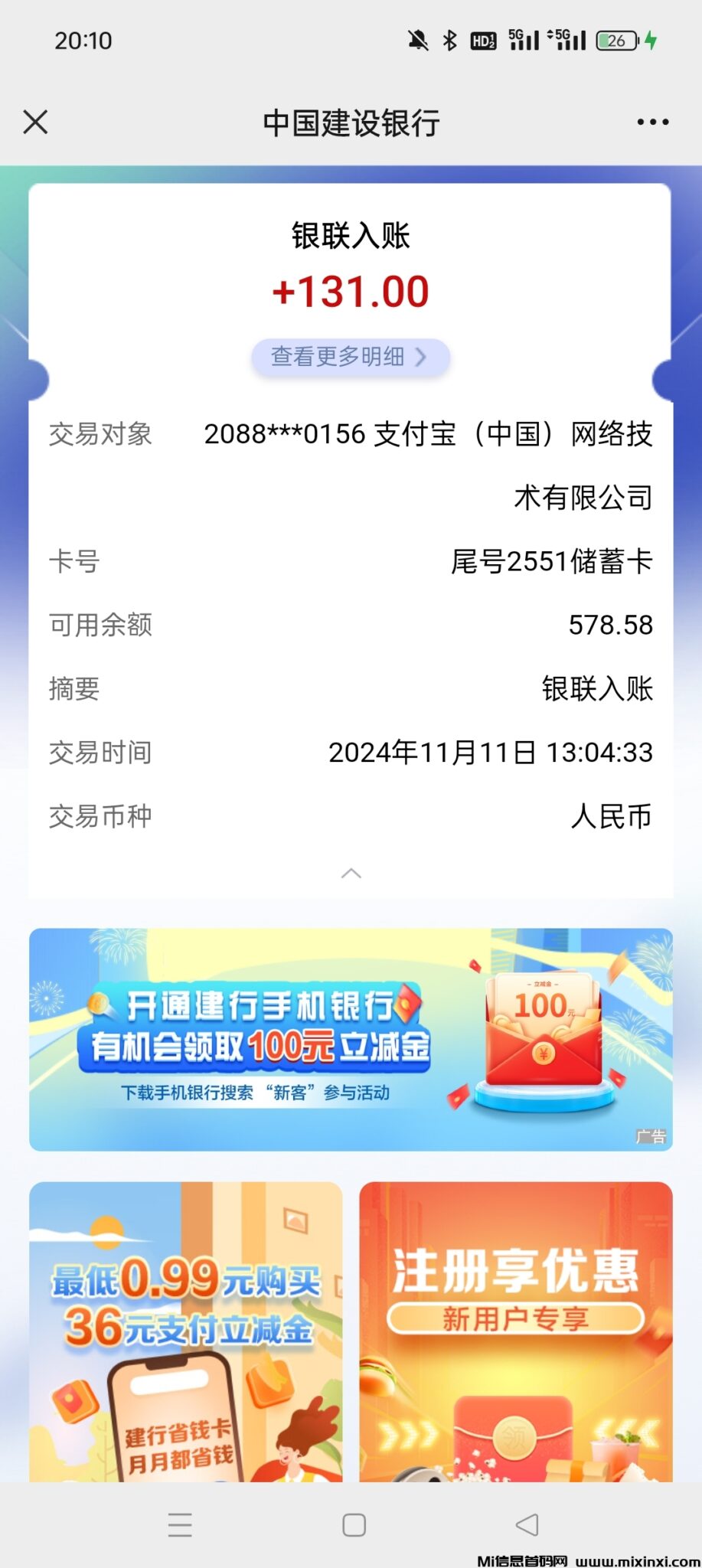Screen dimensions: 702x1568
Task: Select the +131.00 transaction amount
Action: tap(351, 291)
